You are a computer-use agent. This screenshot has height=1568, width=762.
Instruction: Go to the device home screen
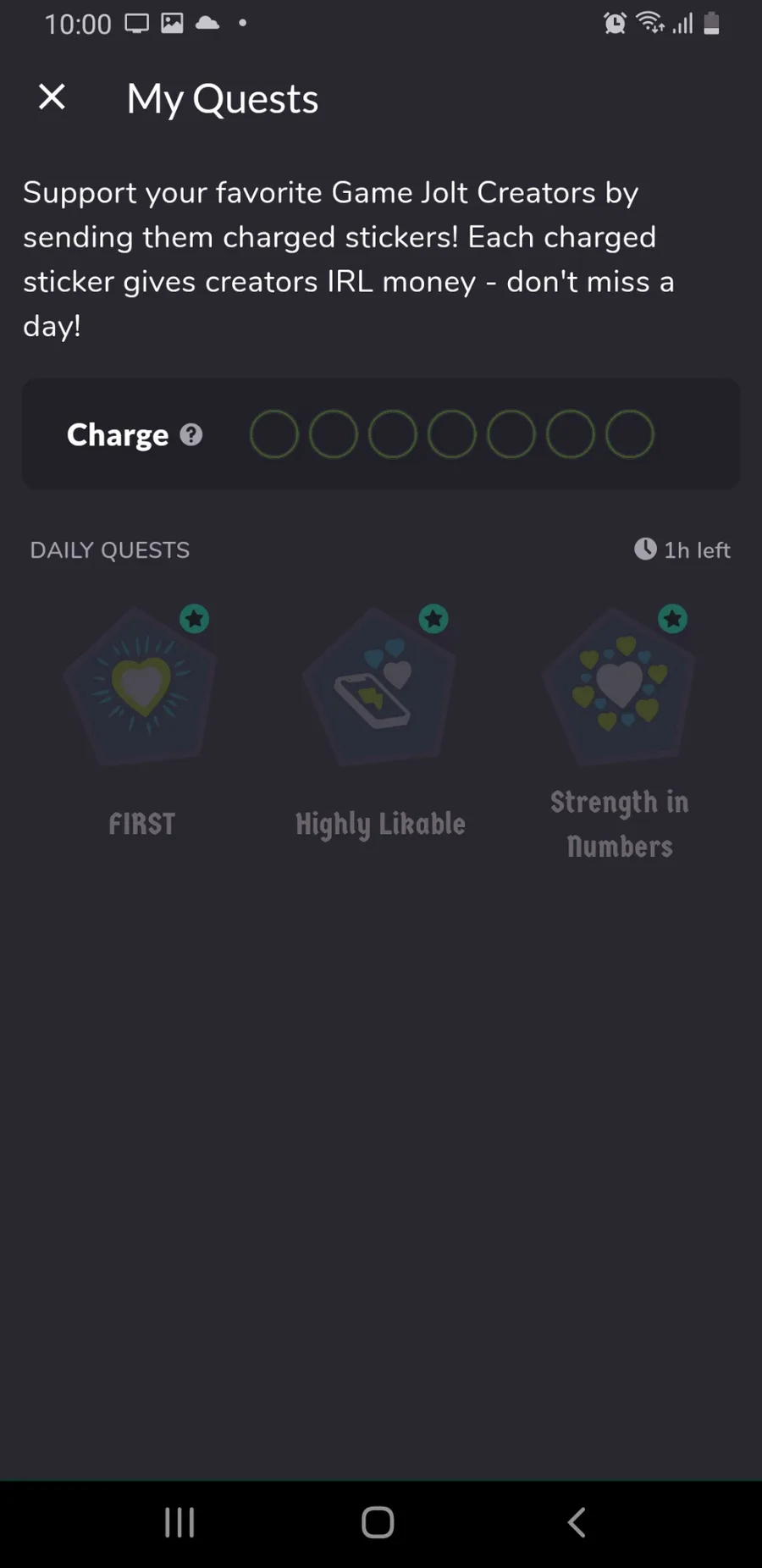coord(378,1522)
